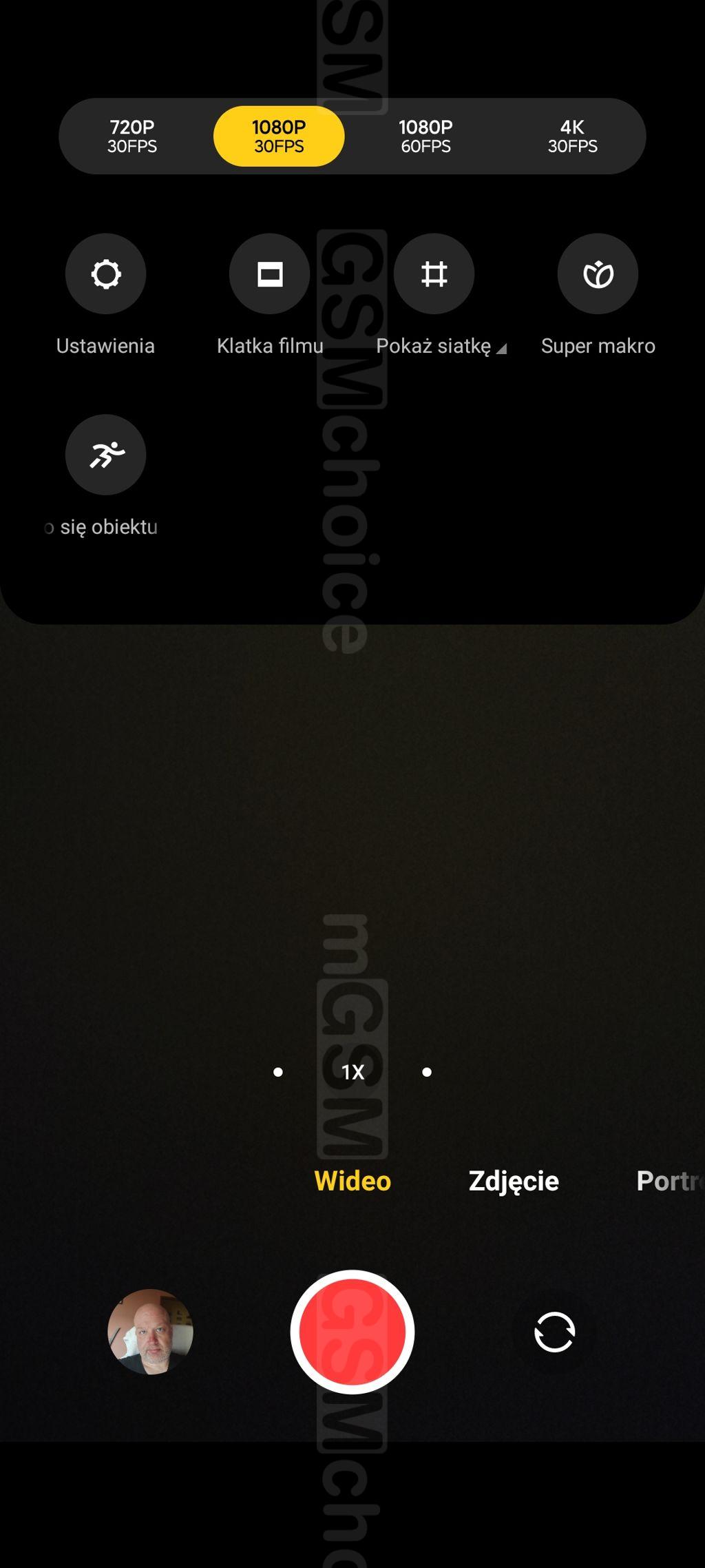Switch to 1080P 60FPS recording
This screenshot has height=1568, width=705.
425,136
